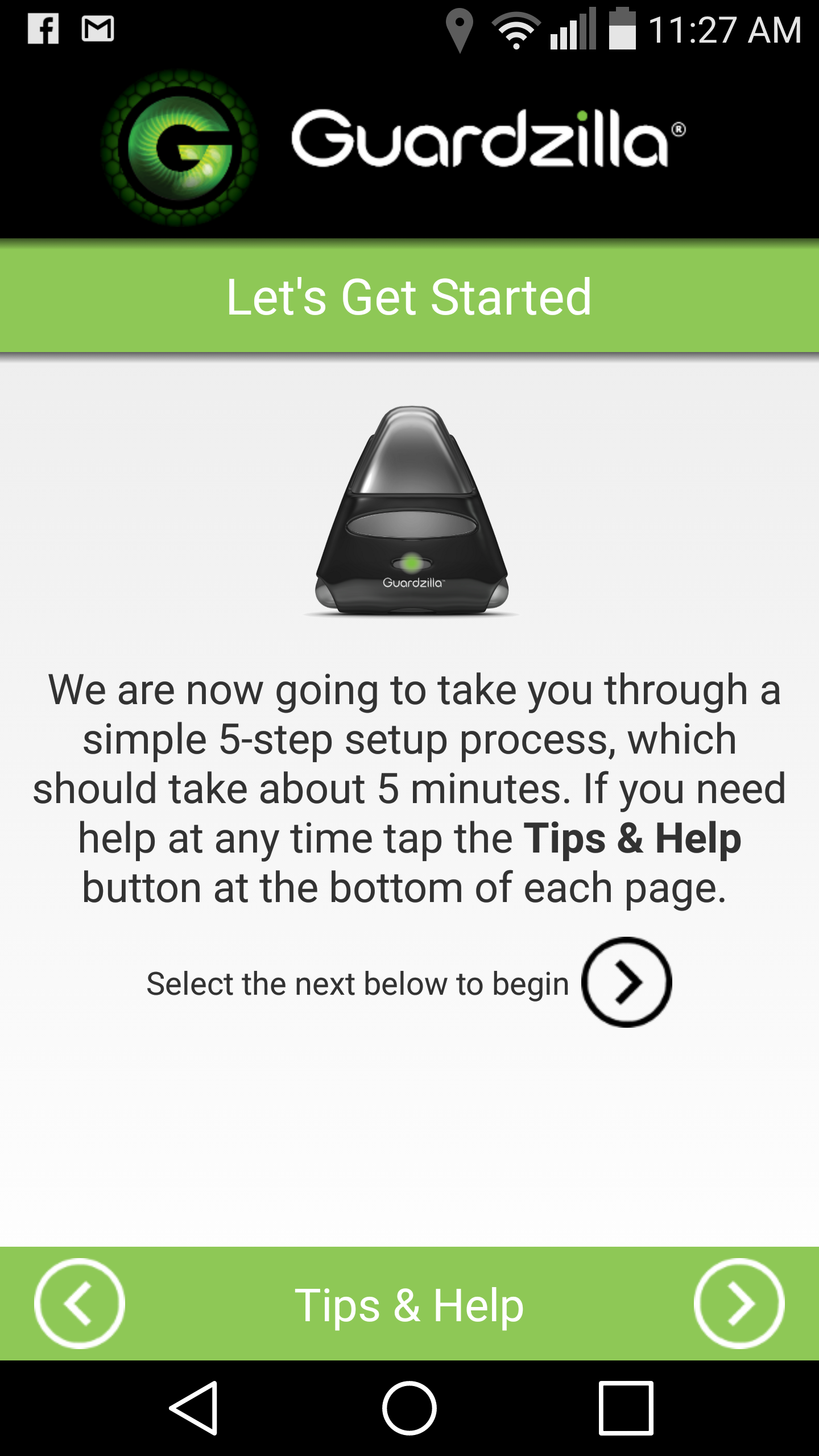The image size is (819, 1456).
Task: Go to the Android home screen
Action: click(409, 1408)
